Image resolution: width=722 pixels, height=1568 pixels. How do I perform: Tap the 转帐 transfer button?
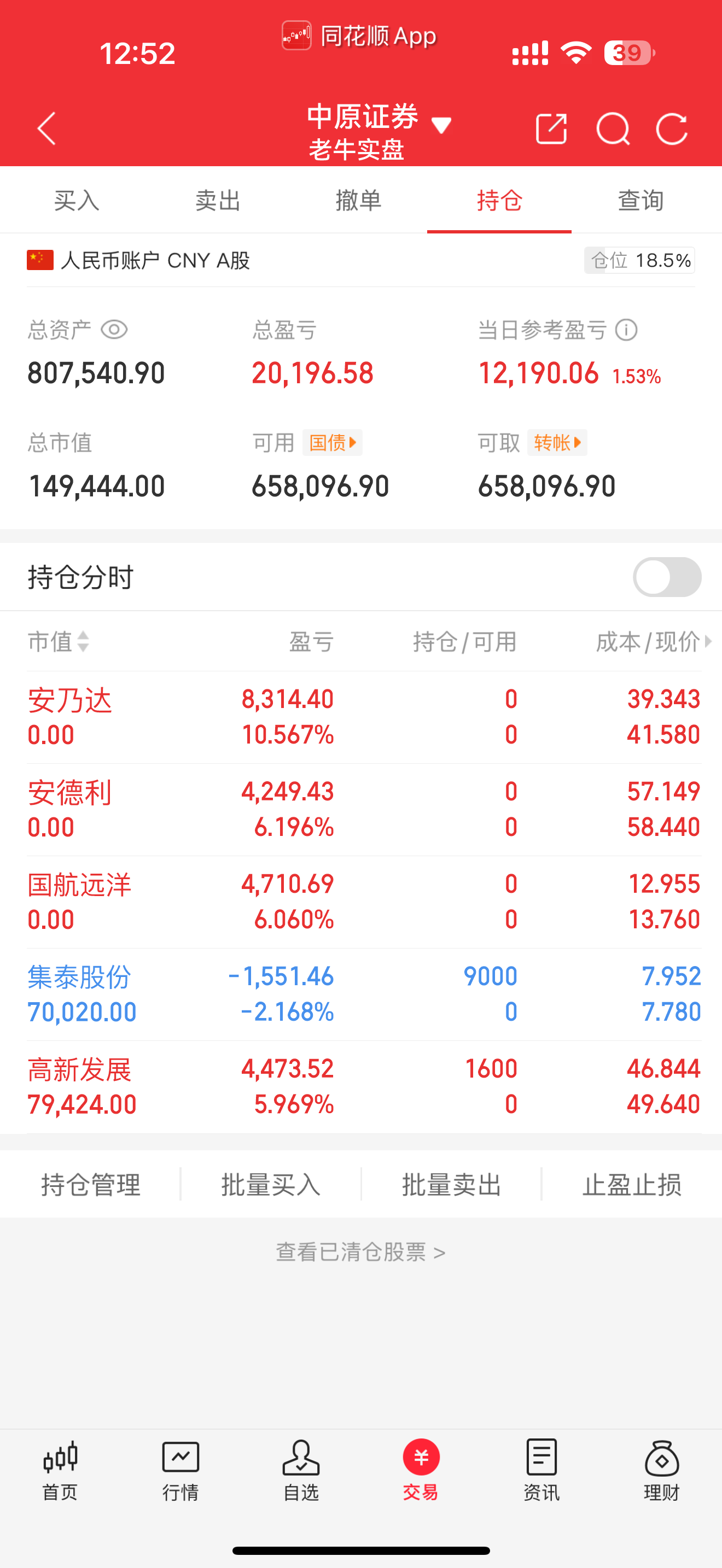coord(557,442)
